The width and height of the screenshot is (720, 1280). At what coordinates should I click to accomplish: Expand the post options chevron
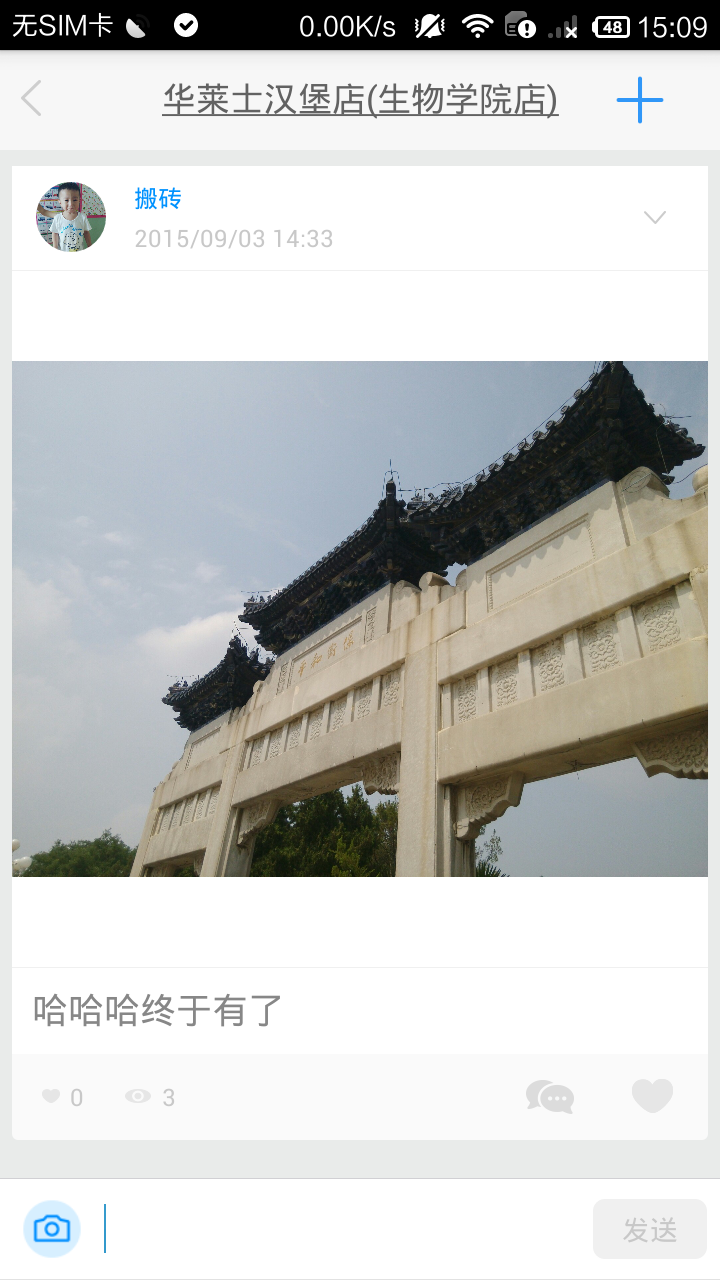point(655,217)
